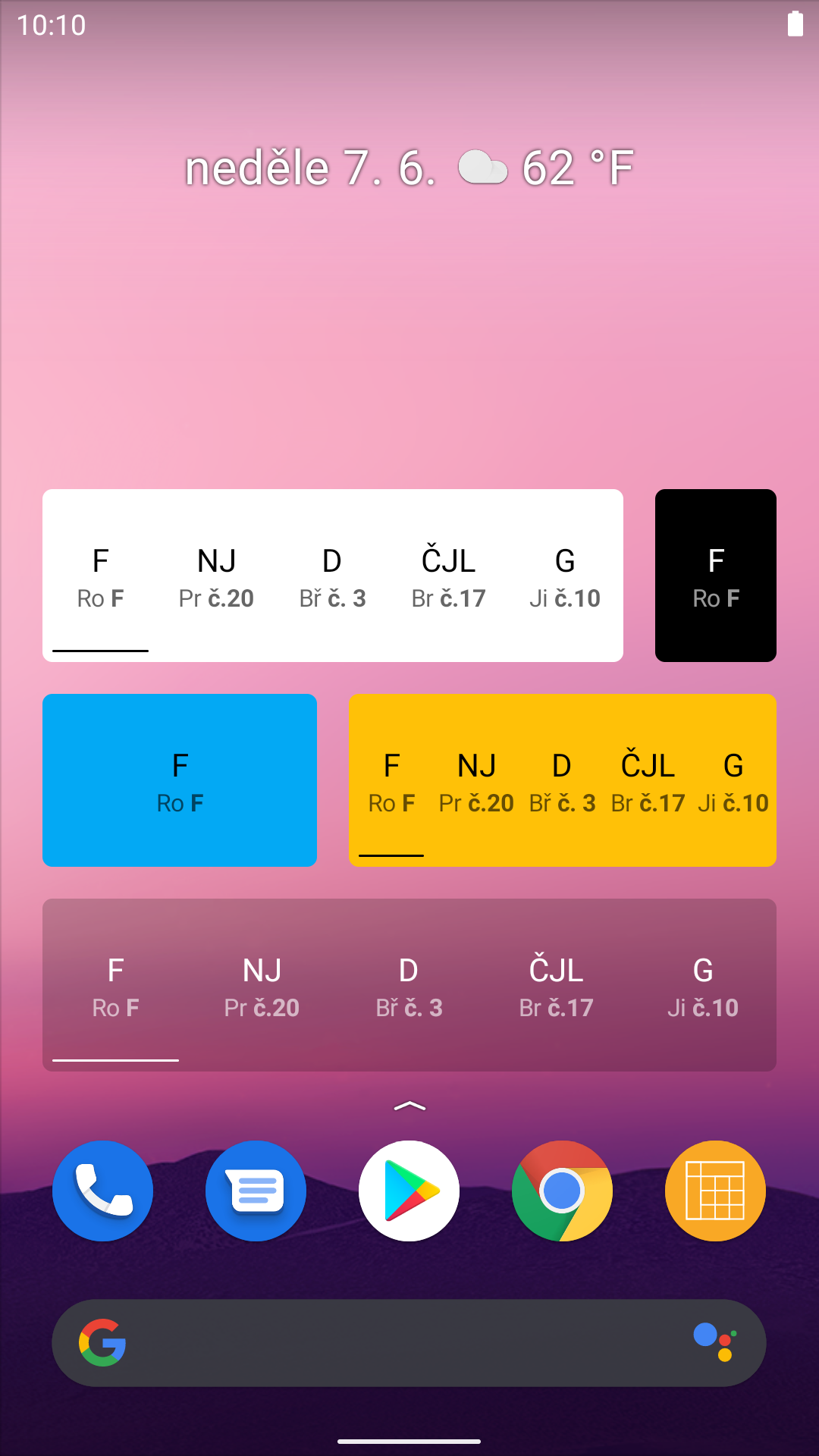819x1456 pixels.
Task: Open the transparent timetable widget
Action: click(x=409, y=985)
